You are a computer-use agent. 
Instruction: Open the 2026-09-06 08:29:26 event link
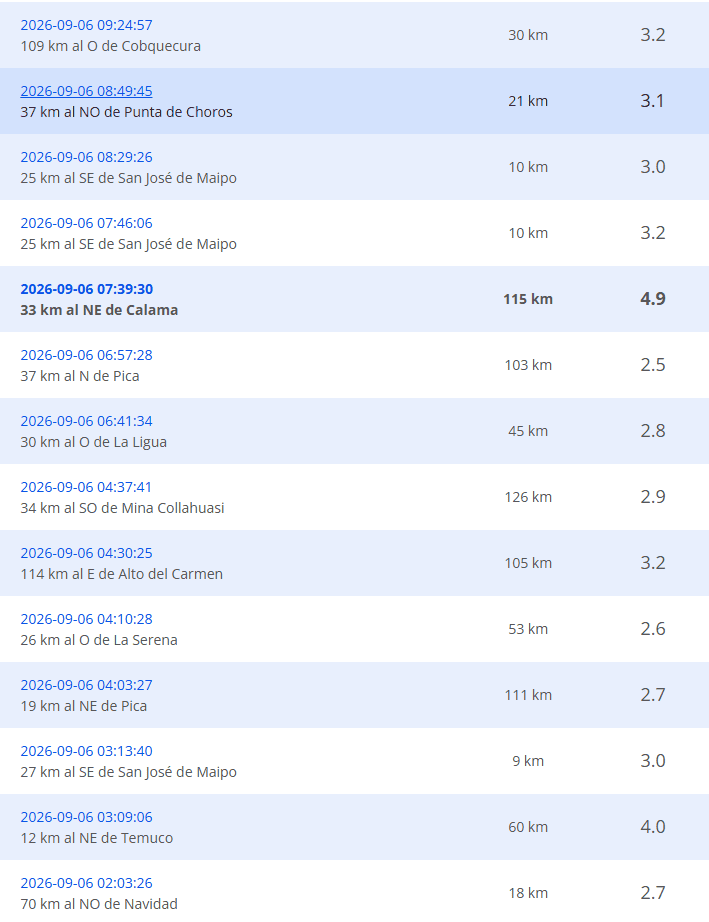[86, 157]
